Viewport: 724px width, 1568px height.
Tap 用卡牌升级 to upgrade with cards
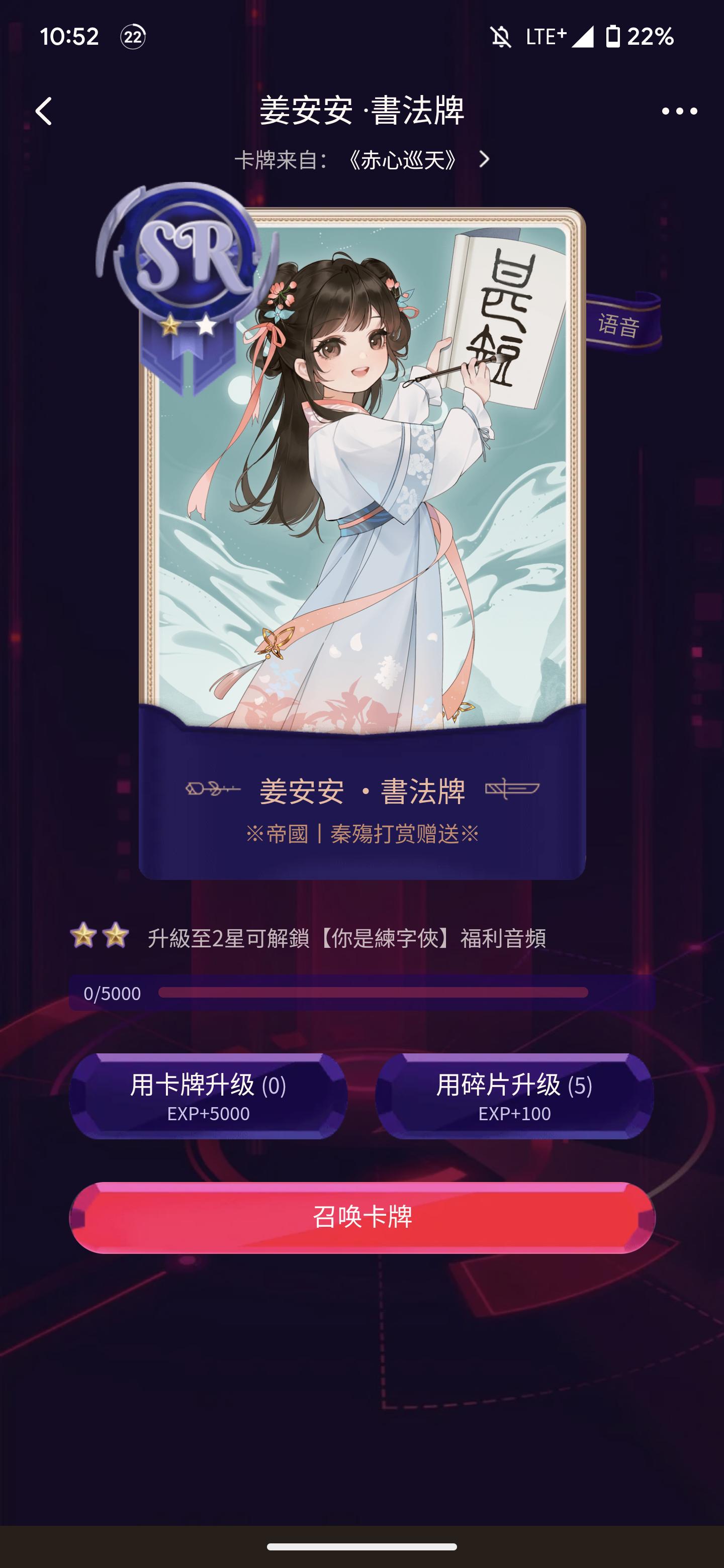208,1096
